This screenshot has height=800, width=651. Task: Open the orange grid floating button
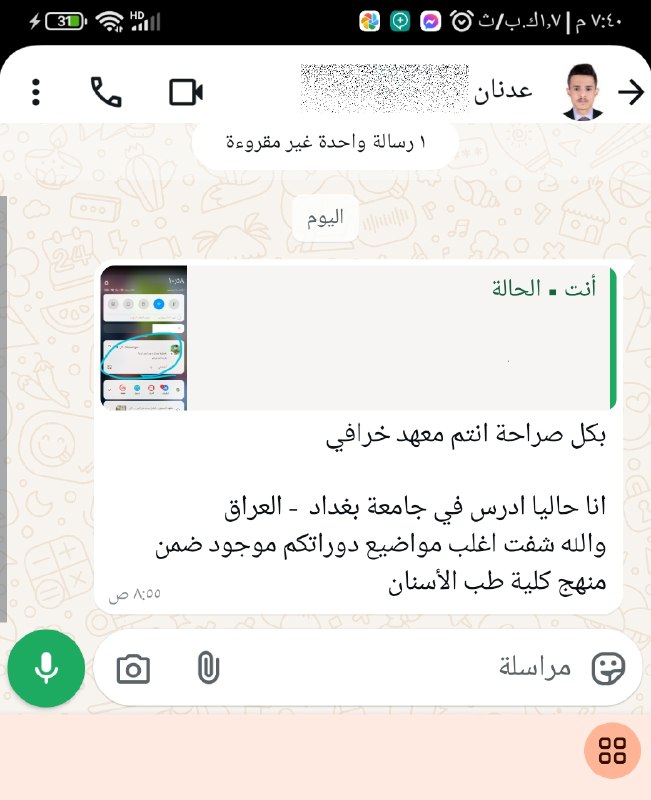[611, 750]
